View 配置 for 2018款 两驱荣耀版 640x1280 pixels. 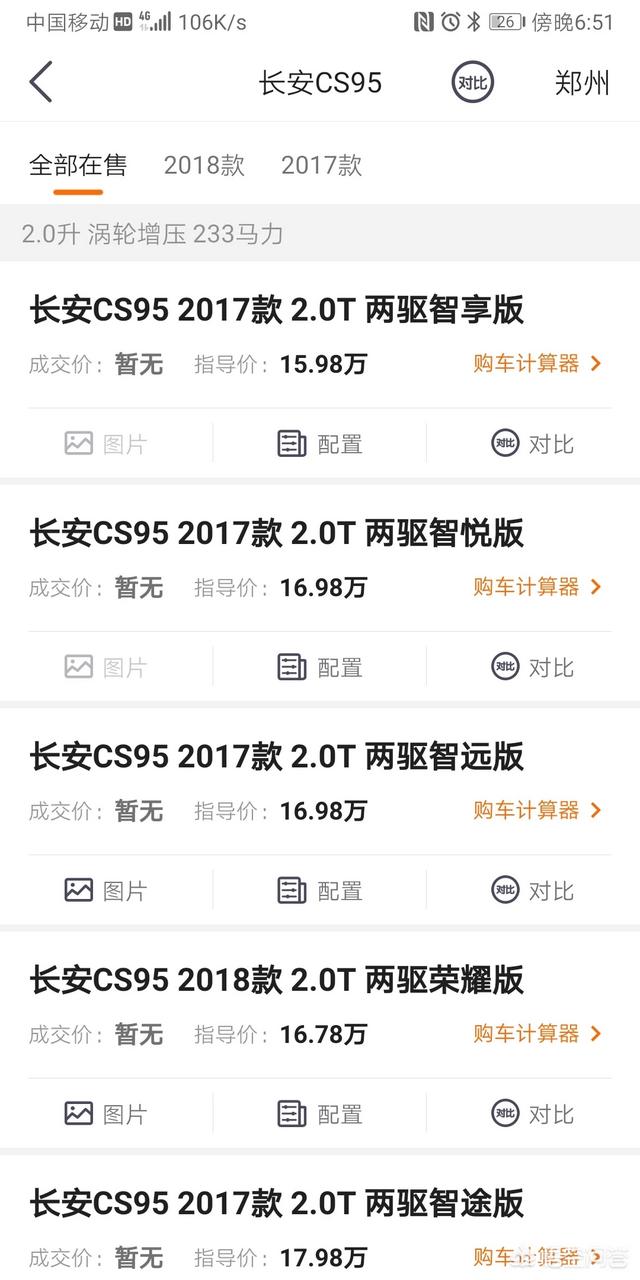(x=320, y=1112)
